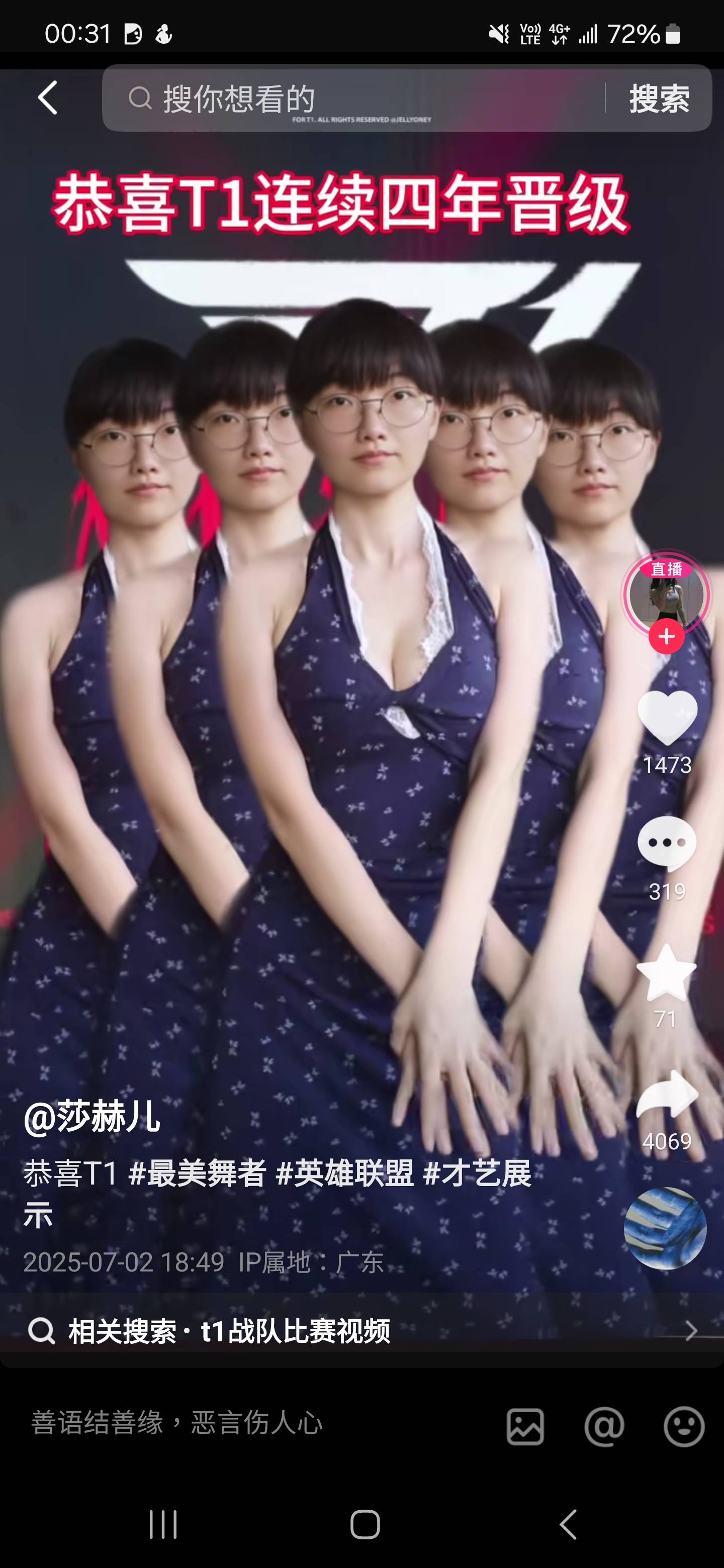Add the video to favorites with the star
This screenshot has width=724, height=1568.
[666, 972]
